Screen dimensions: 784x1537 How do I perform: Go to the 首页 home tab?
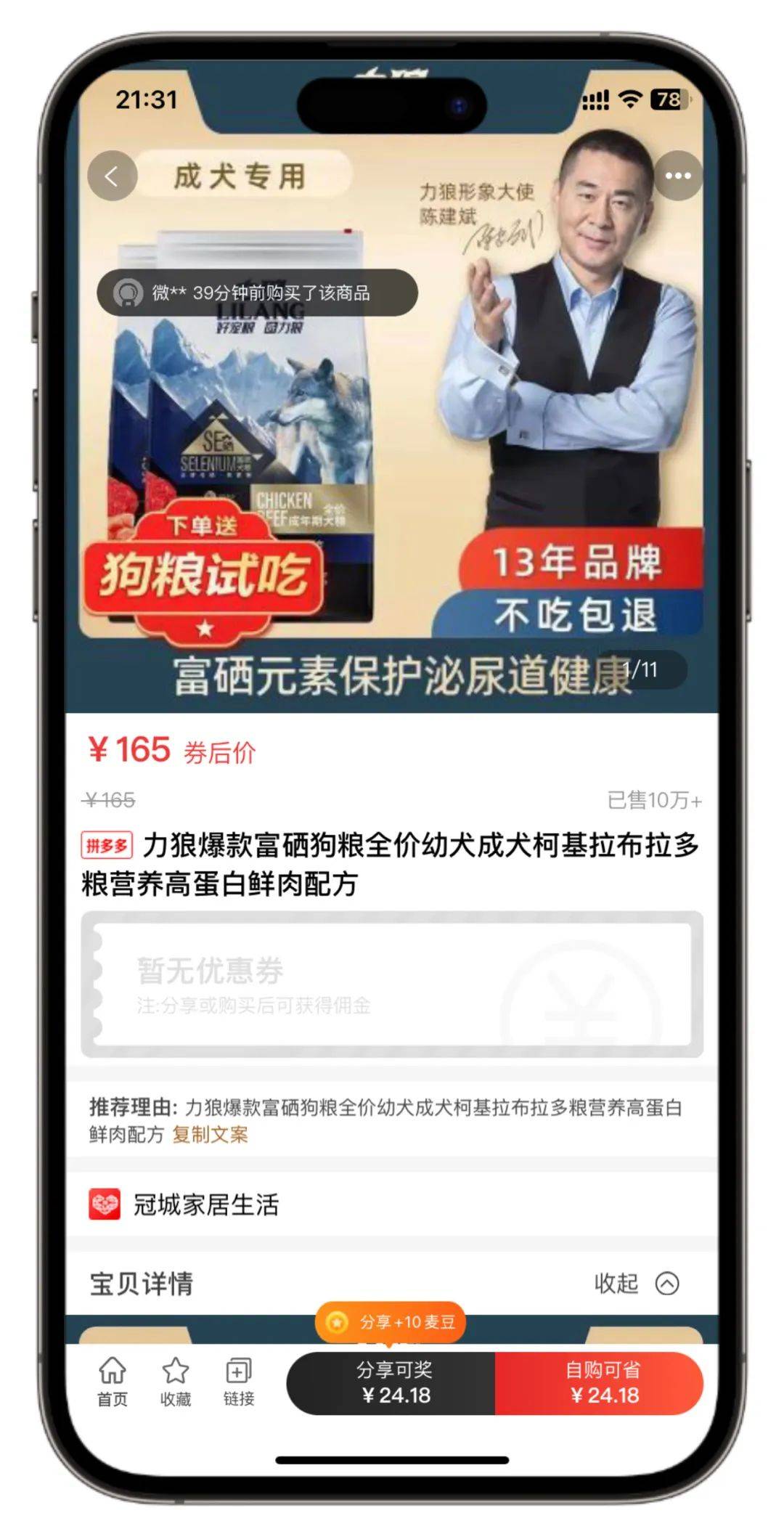(112, 1381)
